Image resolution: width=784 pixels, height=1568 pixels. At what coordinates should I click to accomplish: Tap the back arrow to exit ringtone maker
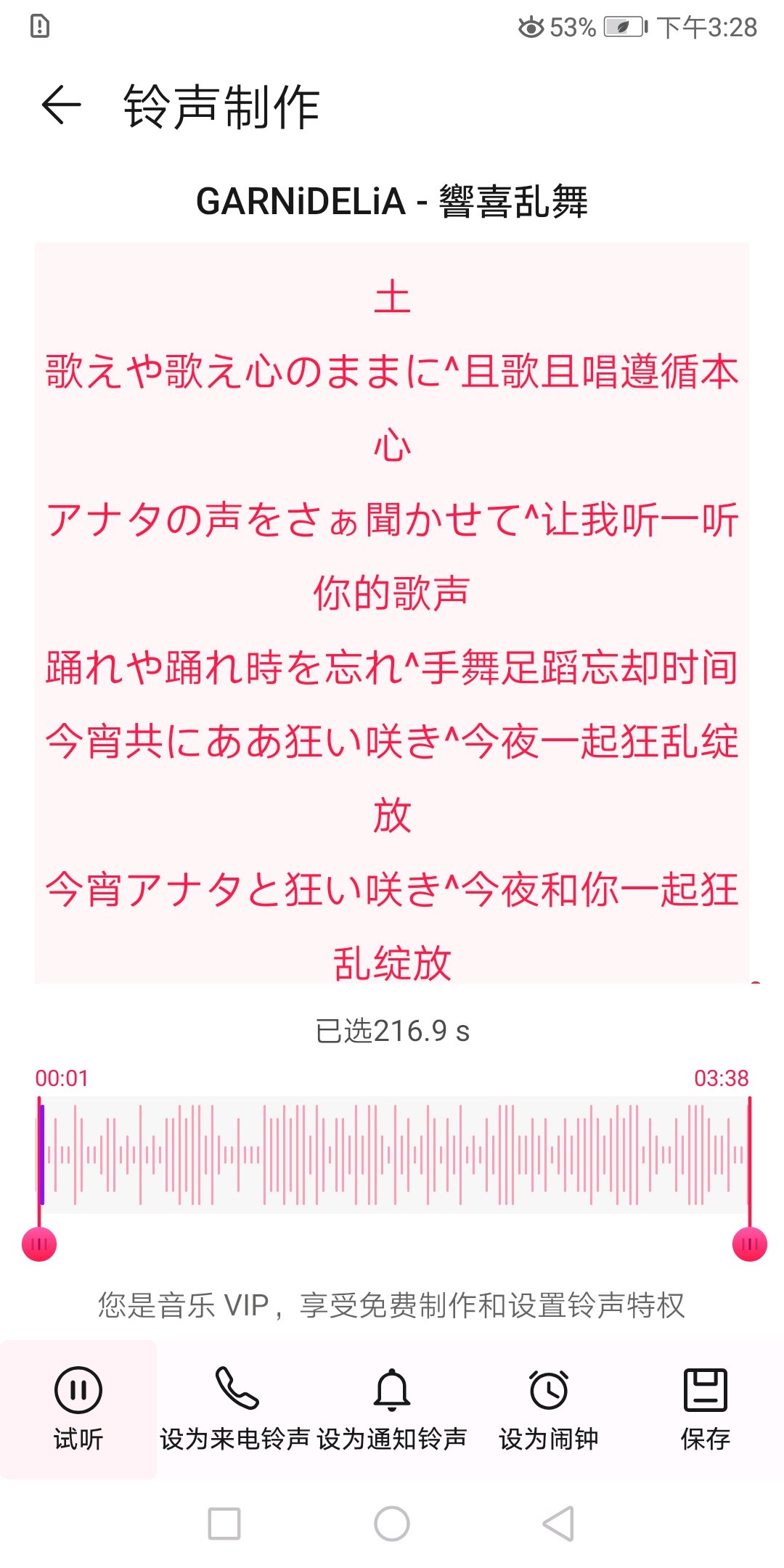coord(60,106)
